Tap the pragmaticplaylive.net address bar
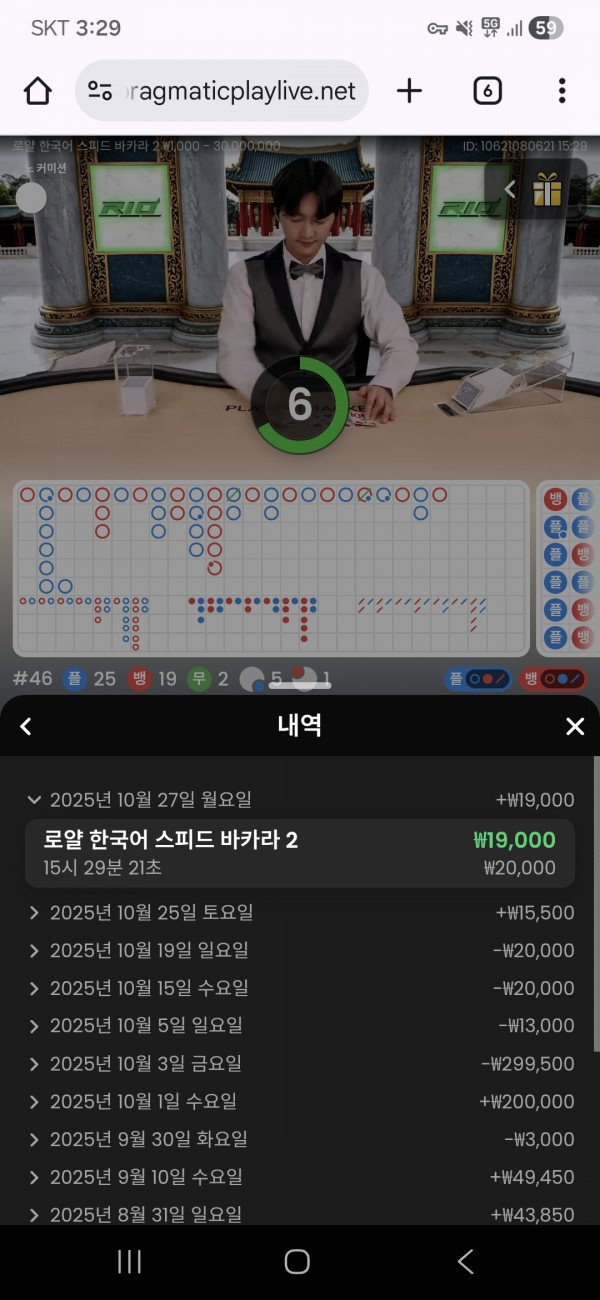 [222, 92]
